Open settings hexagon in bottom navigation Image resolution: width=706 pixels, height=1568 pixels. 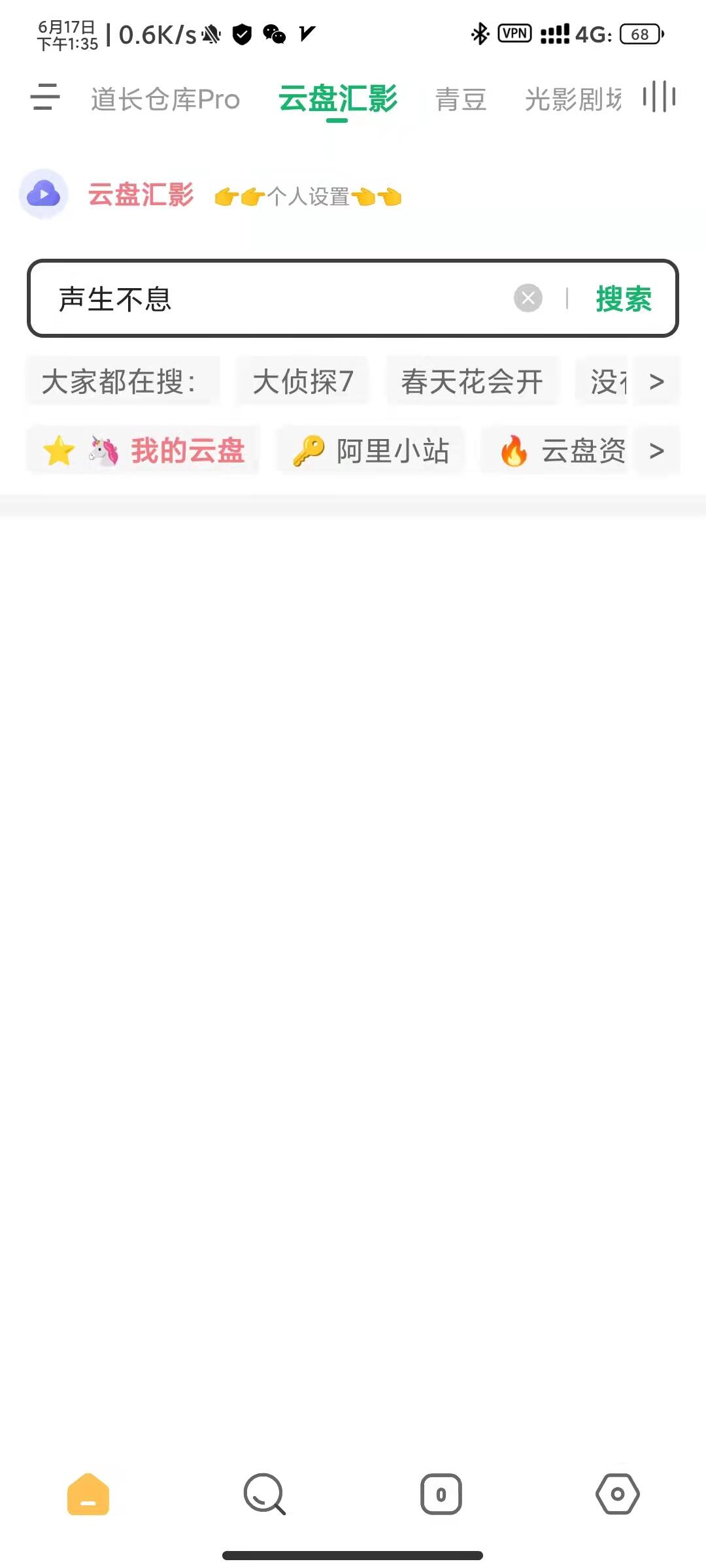(618, 1494)
